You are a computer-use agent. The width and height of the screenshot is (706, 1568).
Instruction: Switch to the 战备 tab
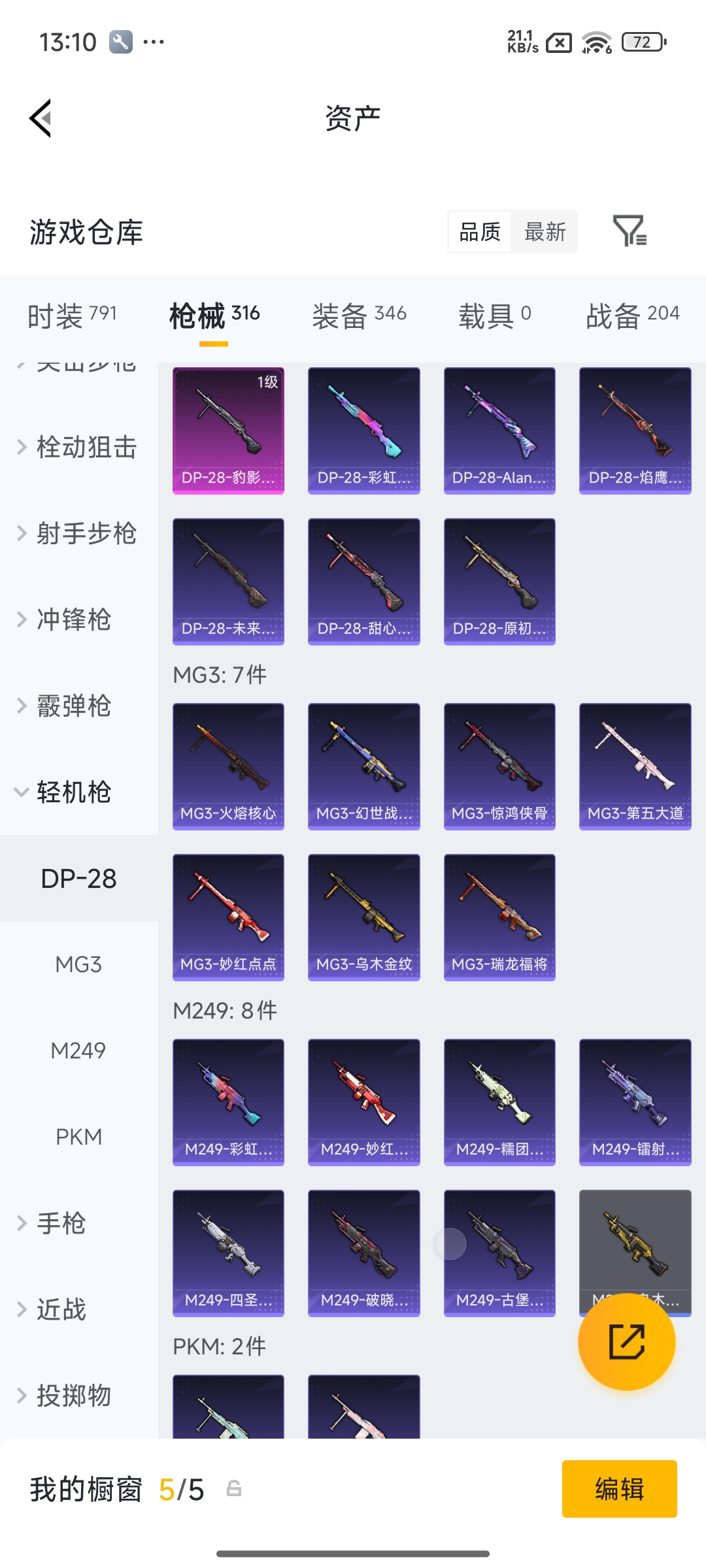pyautogui.click(x=632, y=316)
